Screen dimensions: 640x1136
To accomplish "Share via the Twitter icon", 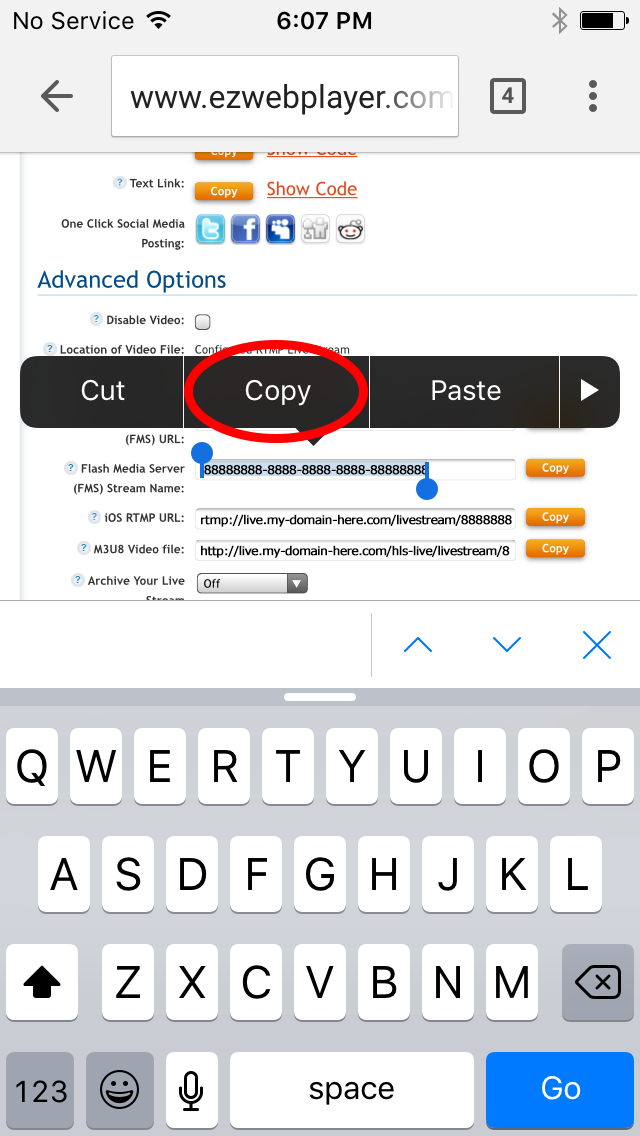I will pos(210,229).
